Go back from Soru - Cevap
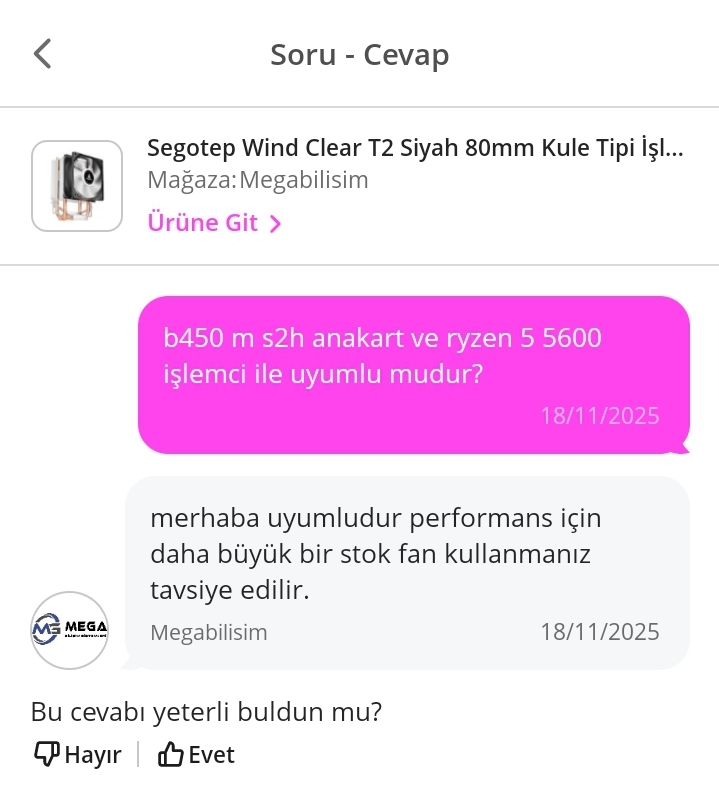 point(42,53)
